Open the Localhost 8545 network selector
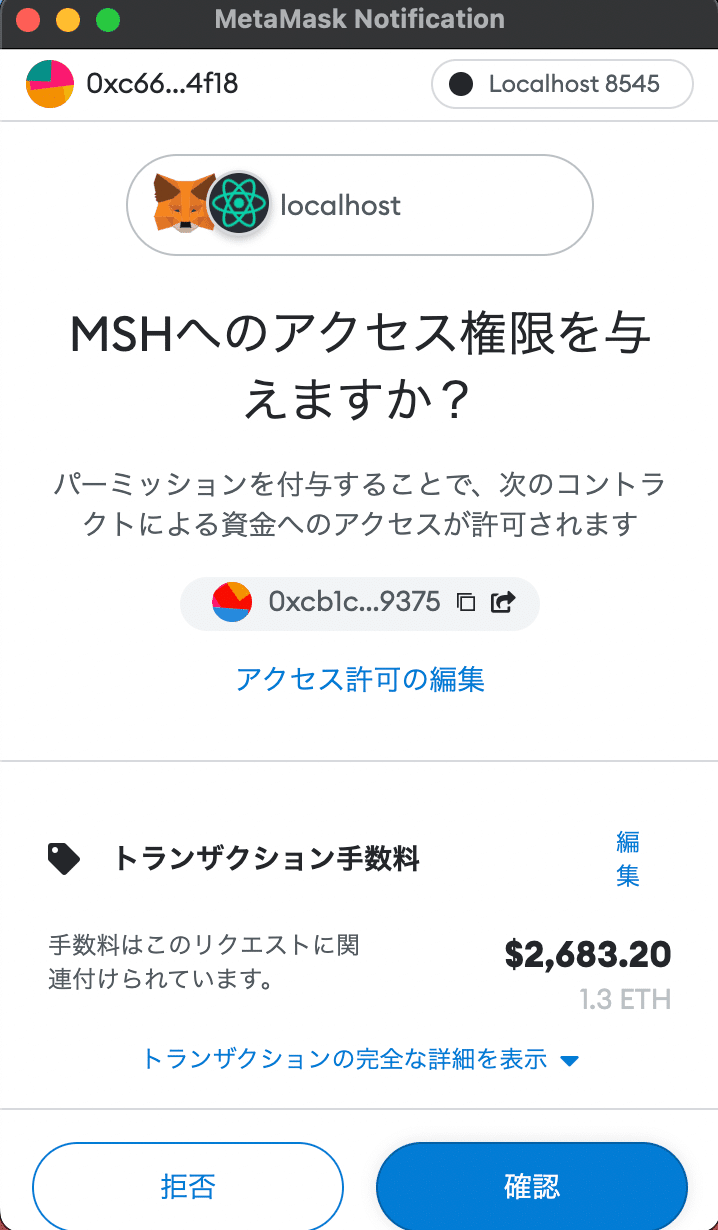Viewport: 718px width, 1230px height. (x=562, y=84)
